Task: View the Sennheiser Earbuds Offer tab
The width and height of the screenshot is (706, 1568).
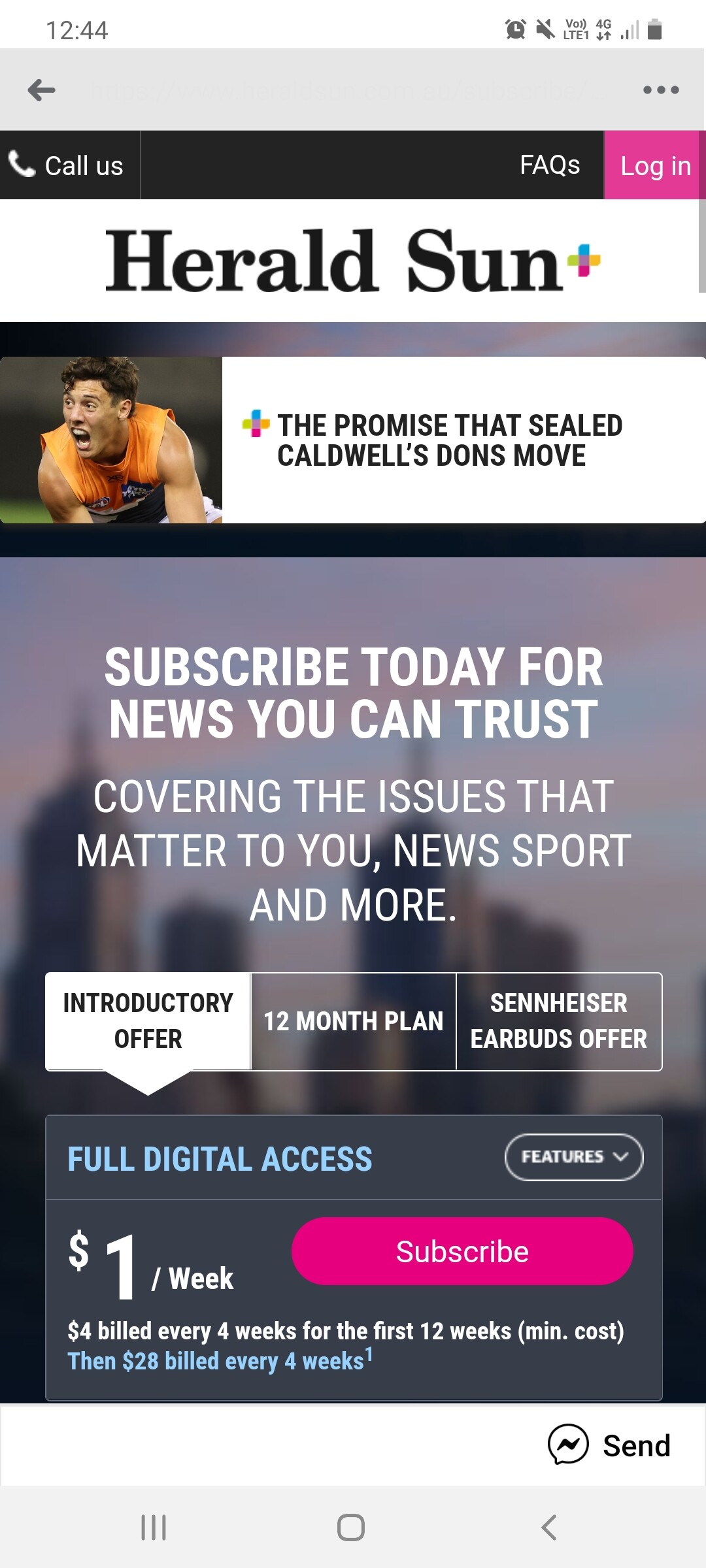Action: [559, 1021]
